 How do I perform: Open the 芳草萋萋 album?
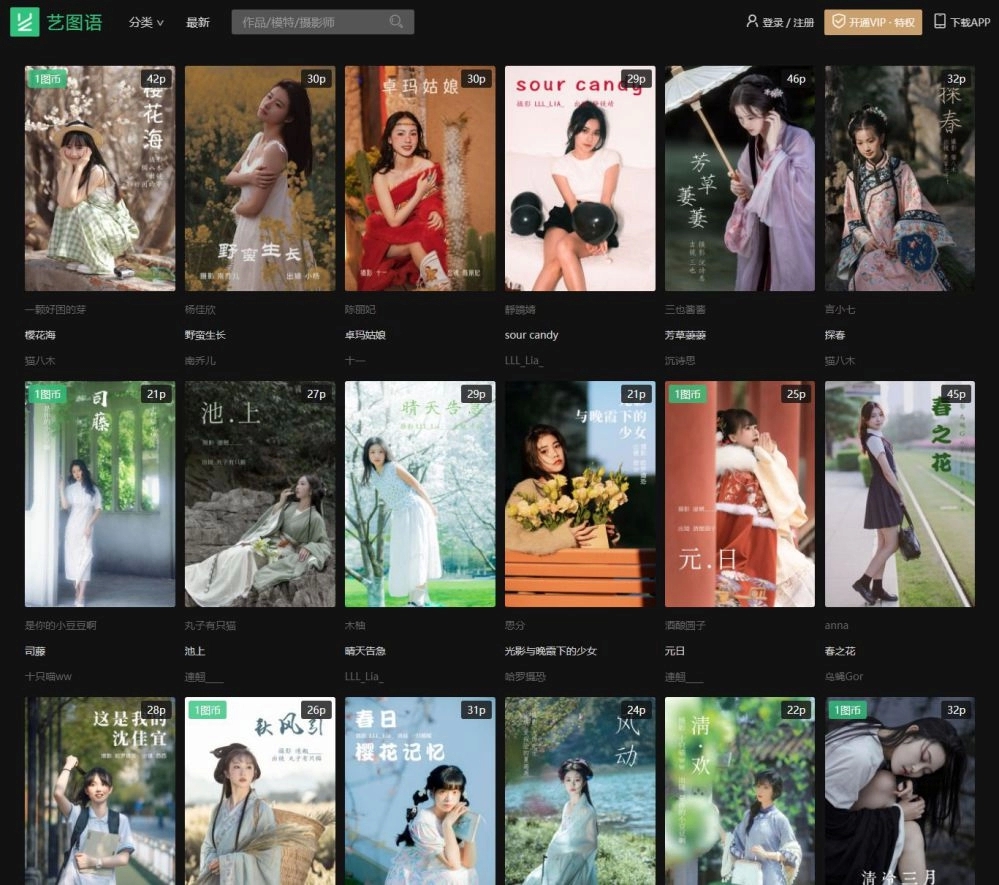(740, 178)
